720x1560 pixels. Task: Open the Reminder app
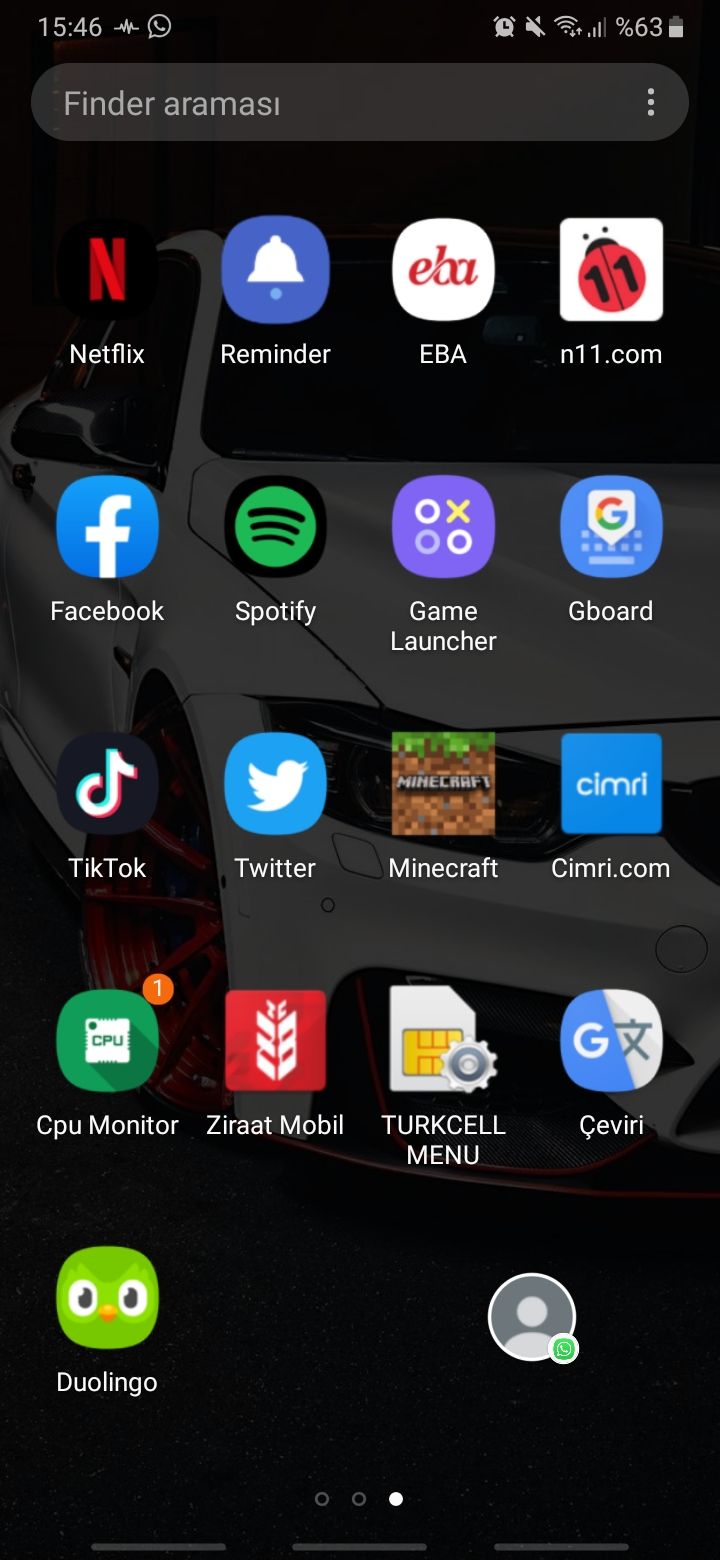[275, 270]
